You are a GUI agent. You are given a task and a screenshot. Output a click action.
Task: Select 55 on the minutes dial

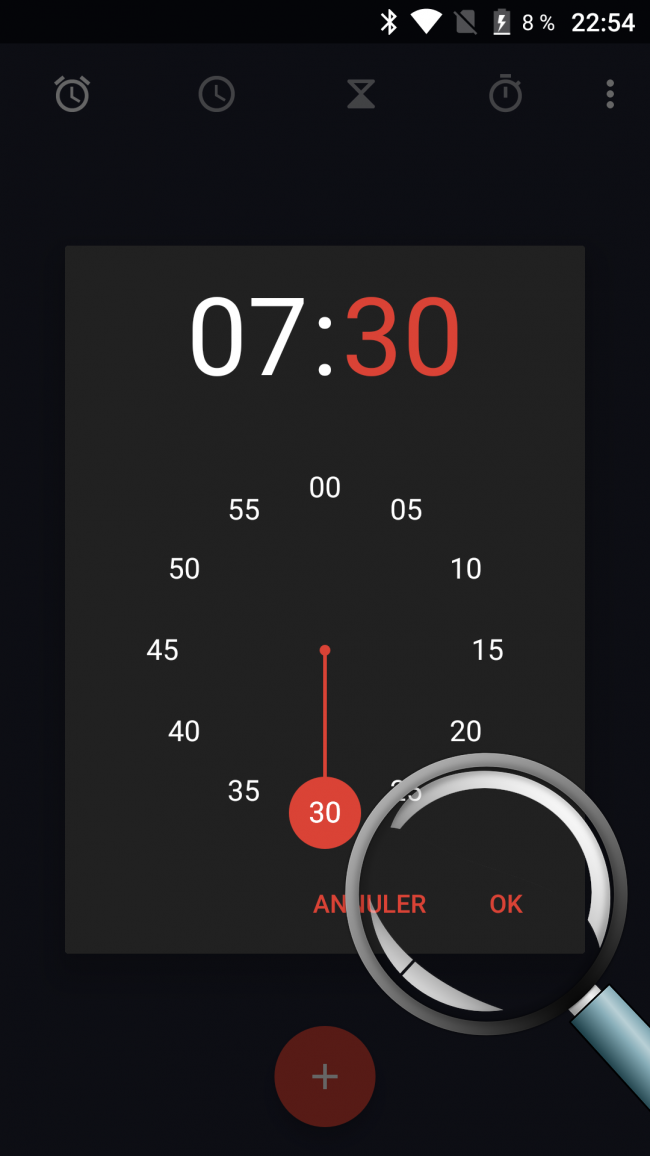[244, 510]
